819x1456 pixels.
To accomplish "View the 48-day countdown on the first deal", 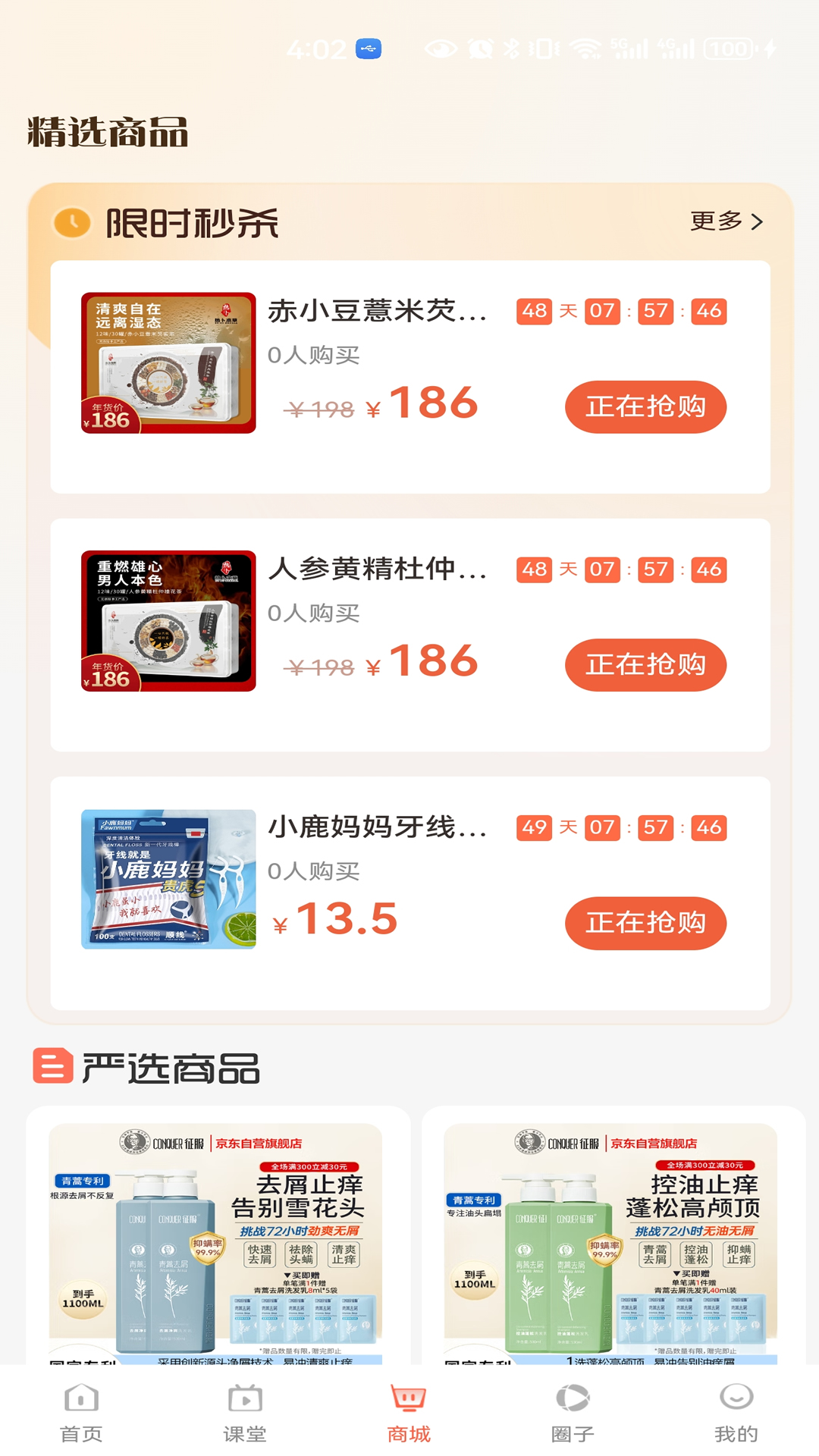I will (533, 312).
